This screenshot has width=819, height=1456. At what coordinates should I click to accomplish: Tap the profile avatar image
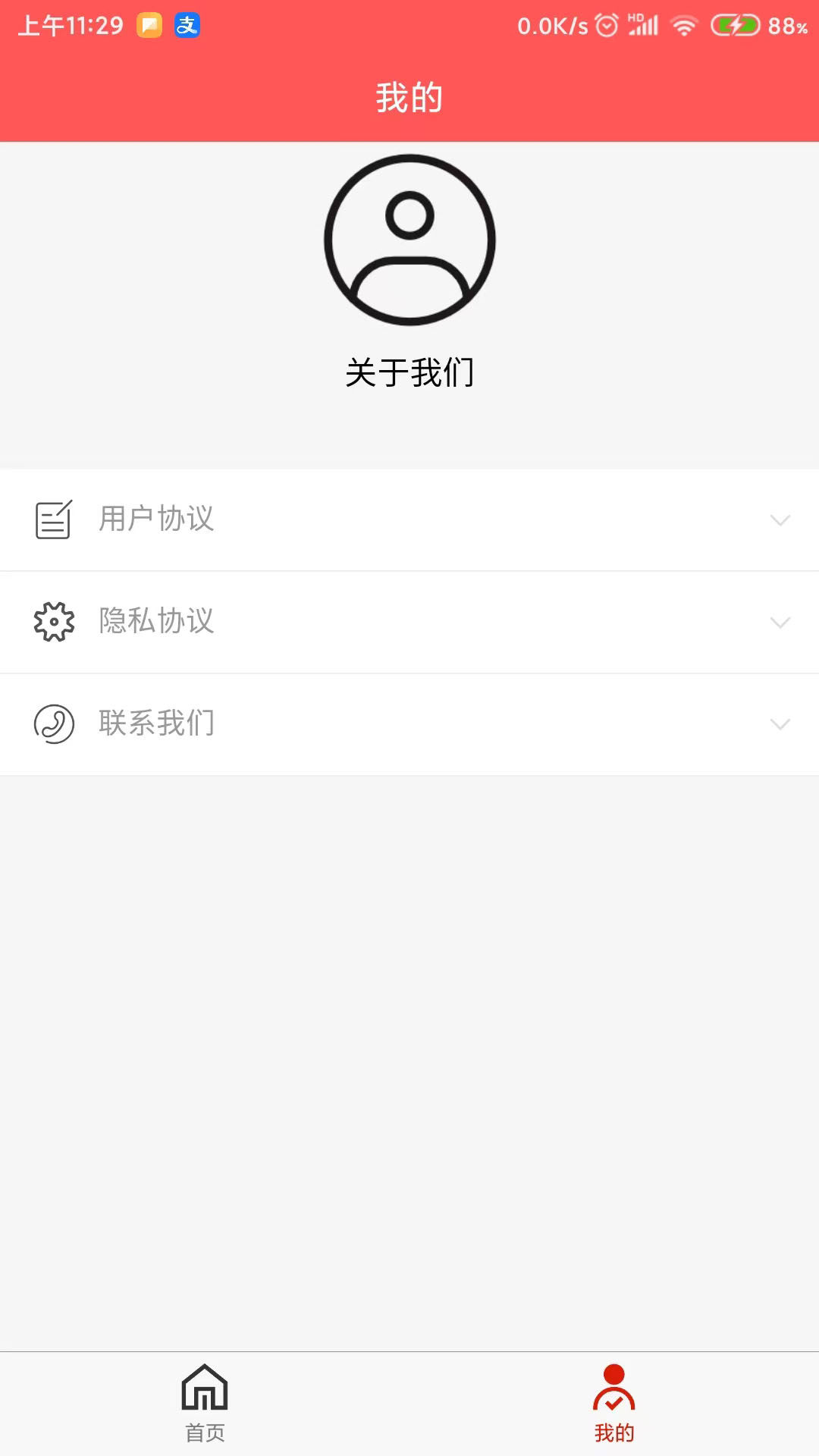point(409,238)
